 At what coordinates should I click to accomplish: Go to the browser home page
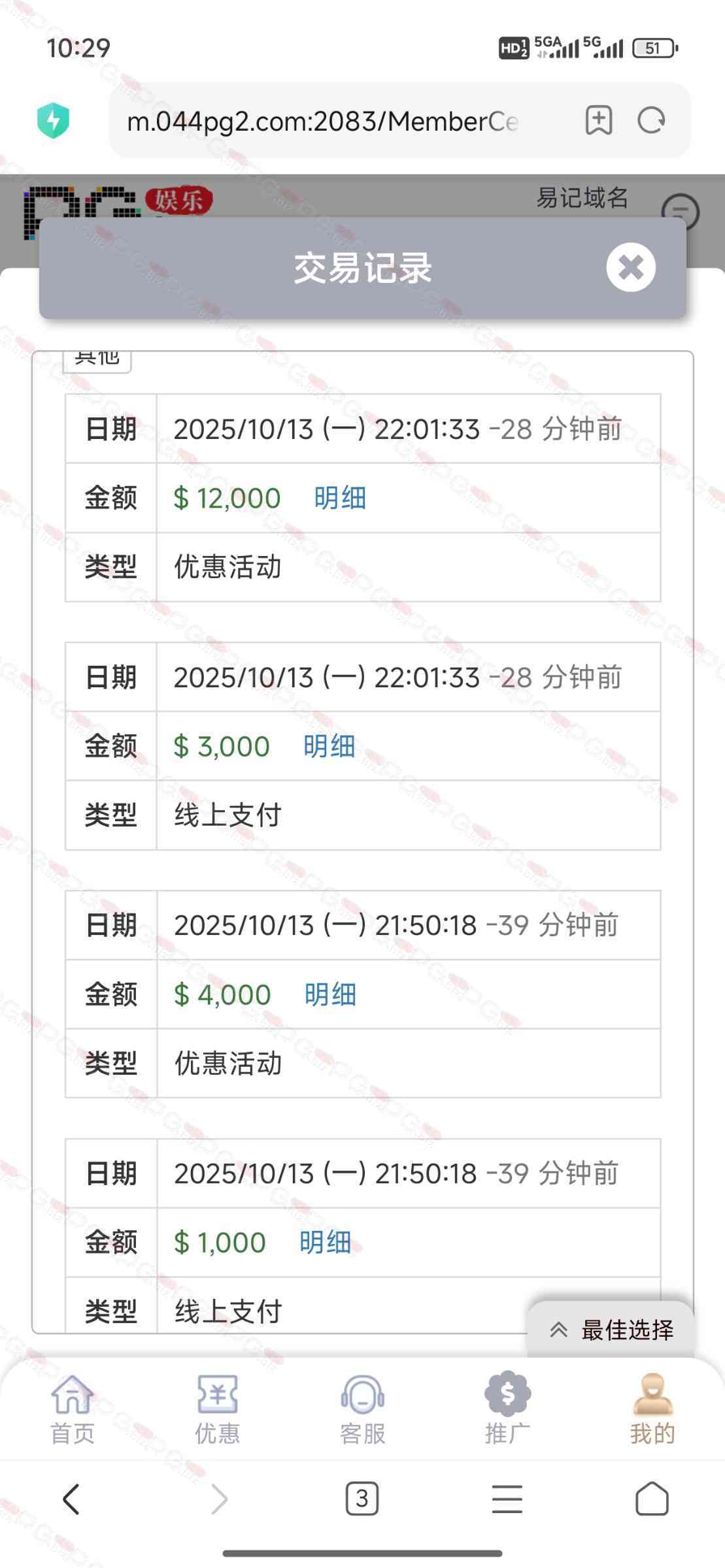tap(652, 1499)
